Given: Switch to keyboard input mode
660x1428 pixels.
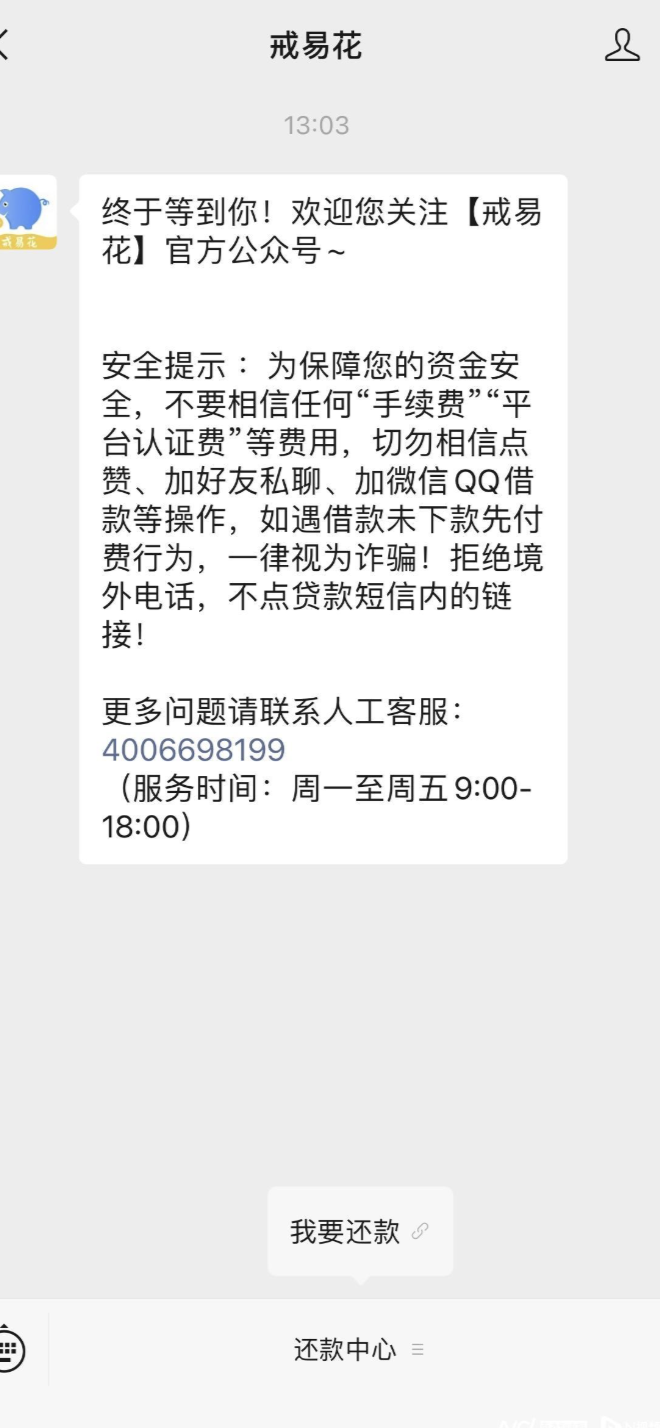Looking at the screenshot, I should point(10,1350).
